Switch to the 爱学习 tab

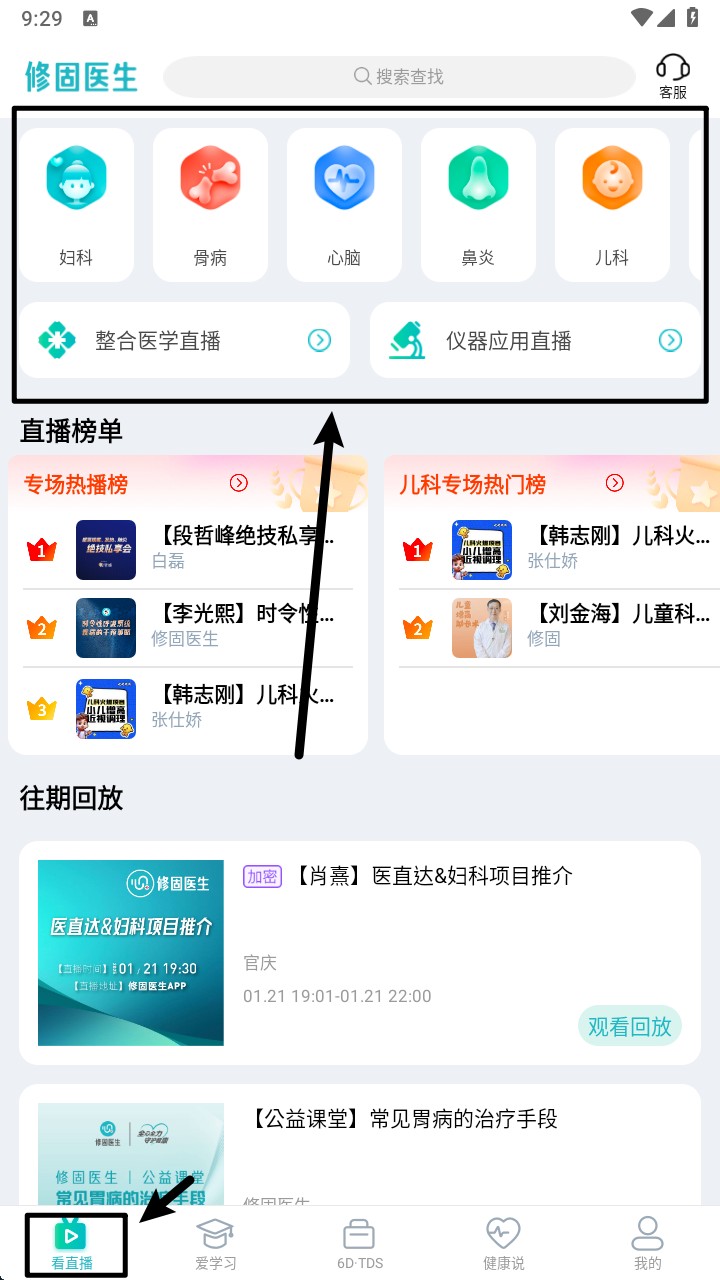pos(216,1244)
